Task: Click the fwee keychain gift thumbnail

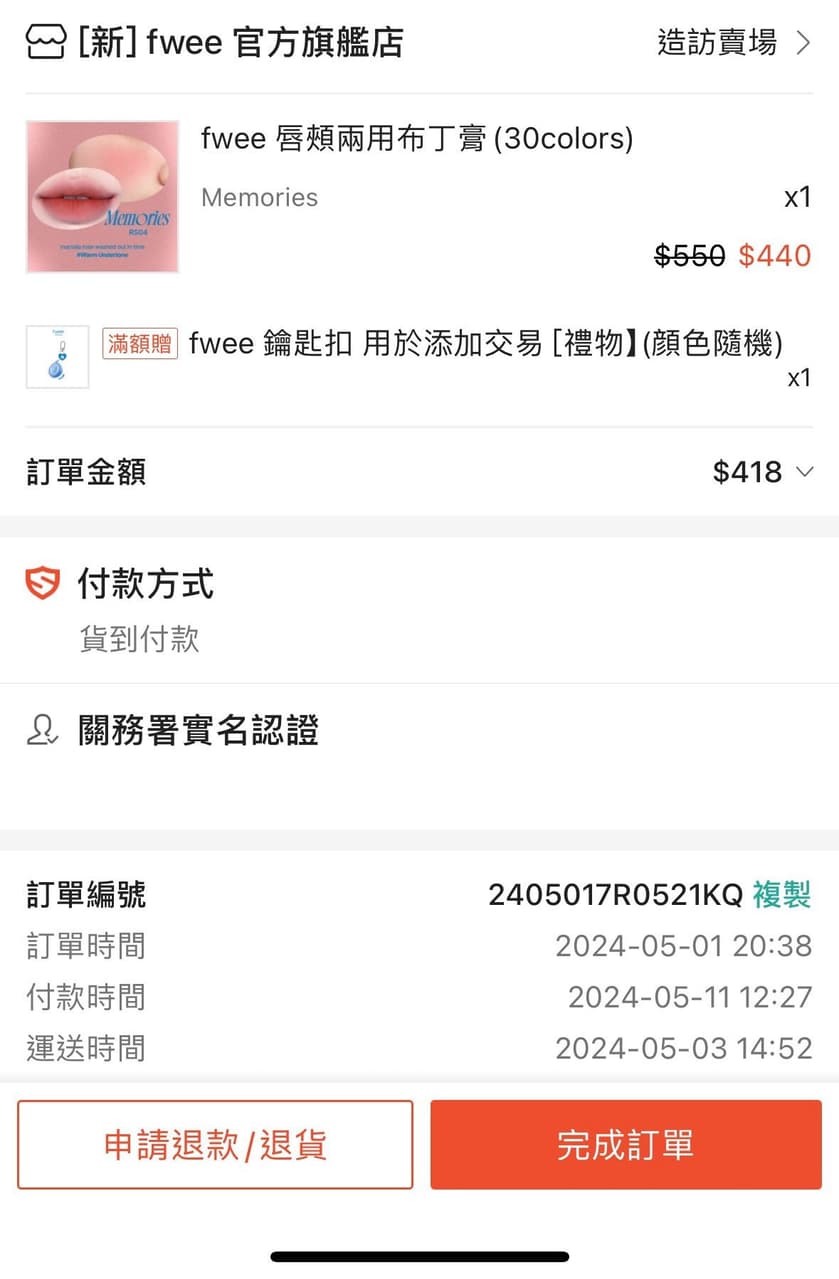Action: pyautogui.click(x=57, y=356)
